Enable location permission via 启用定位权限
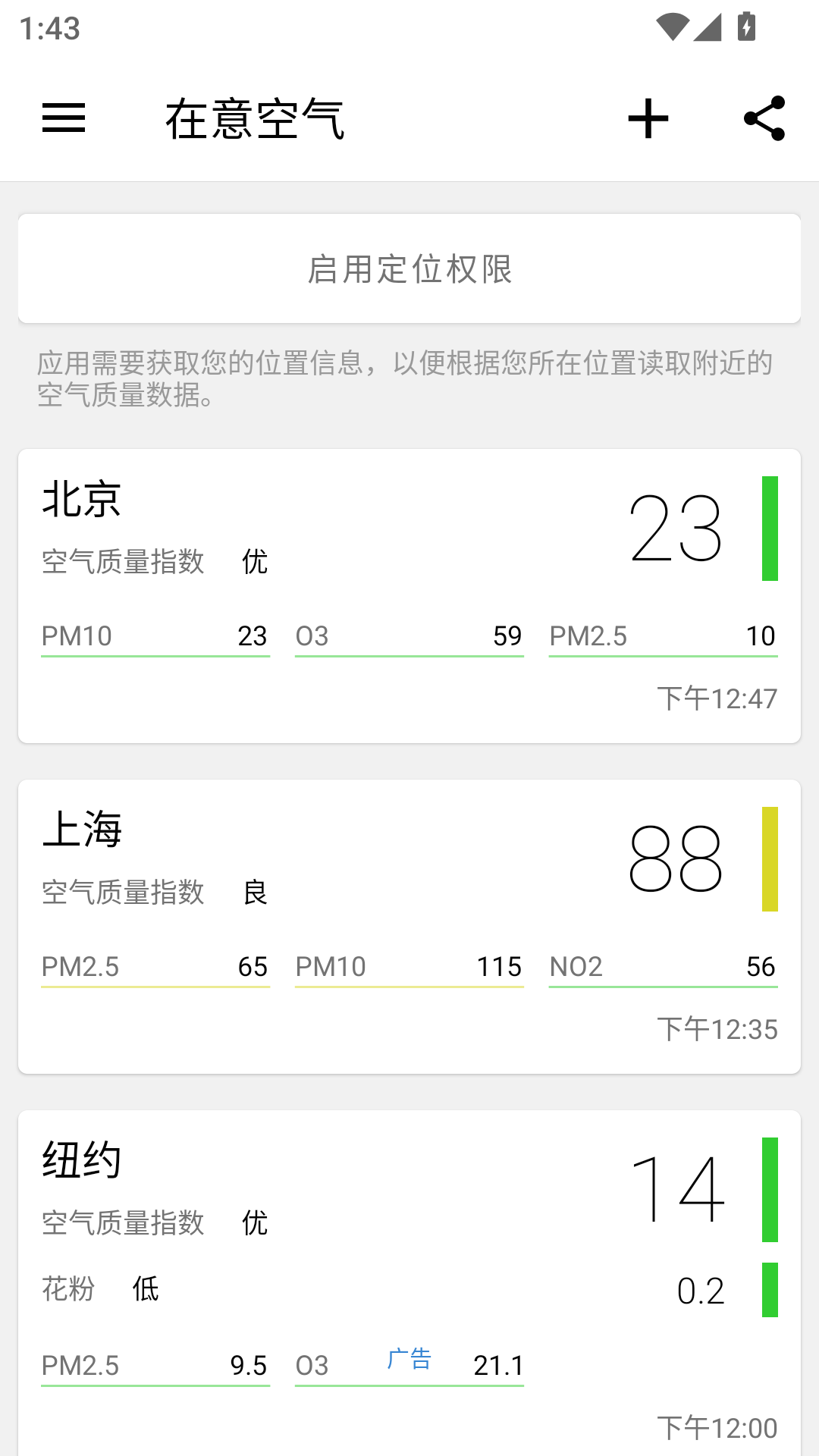This screenshot has width=819, height=1456. click(409, 269)
